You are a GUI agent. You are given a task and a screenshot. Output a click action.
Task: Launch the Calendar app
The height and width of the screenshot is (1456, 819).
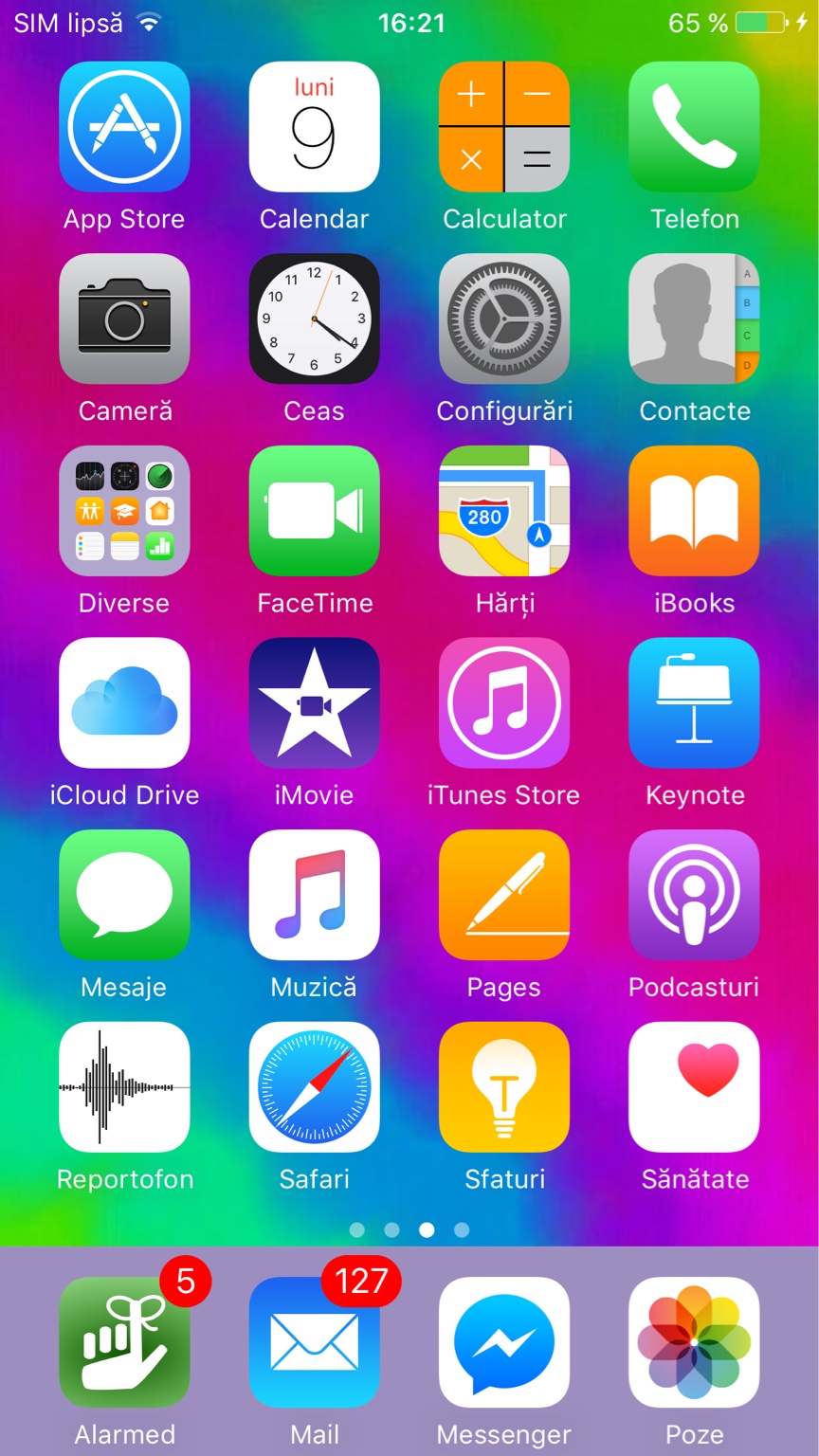point(314,127)
